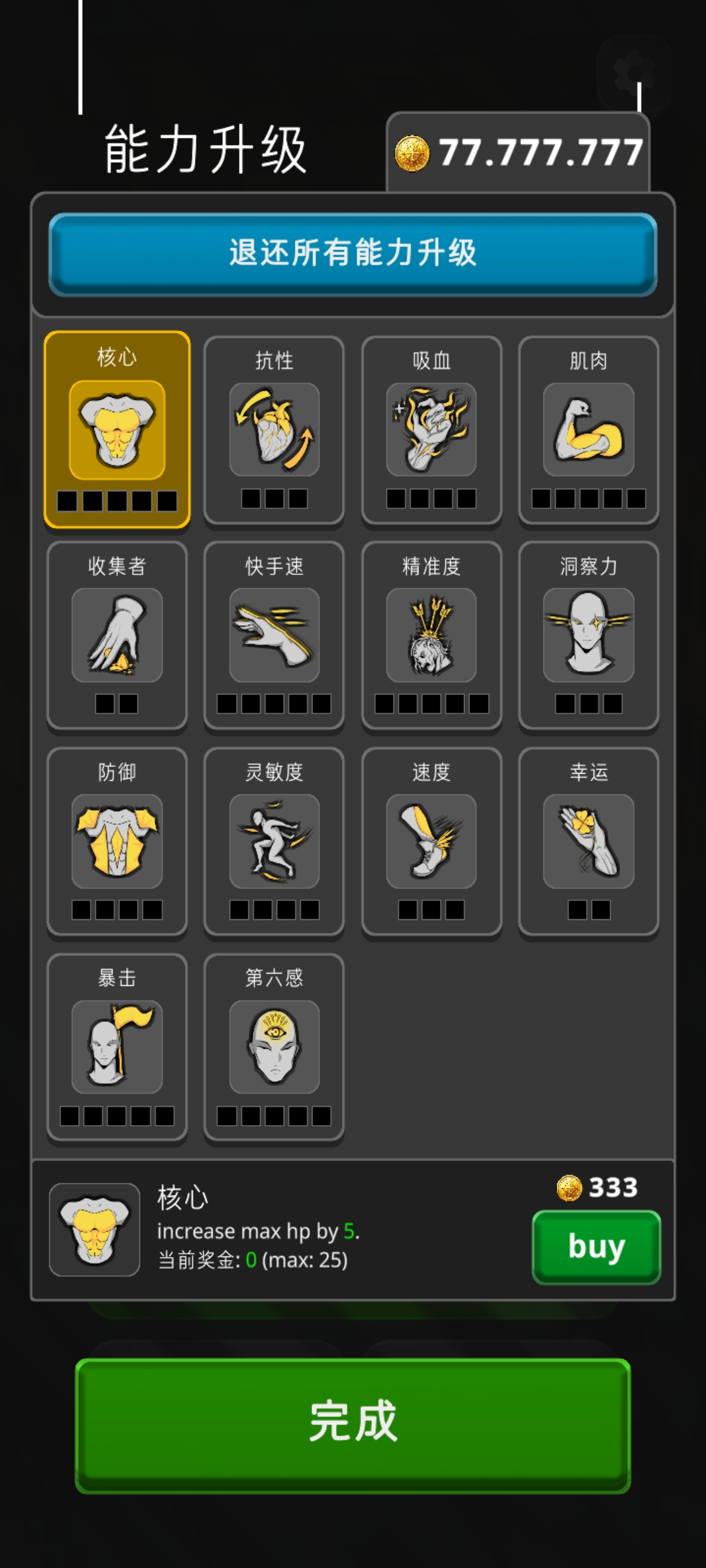Screen dimensions: 706x1568
Task: Tap 完成 to finish upgrading
Action: 353,1424
